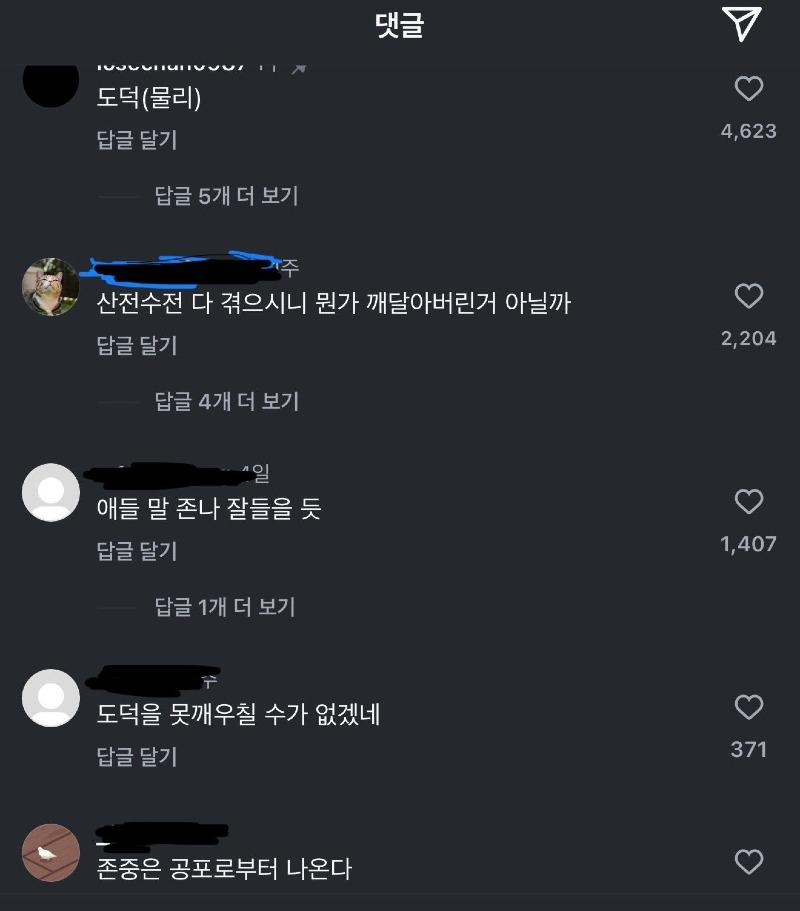Reply to '도덕을 못깨우칠 수가 없겠네' comment
This screenshot has height=911, width=800.
pyautogui.click(x=137, y=757)
